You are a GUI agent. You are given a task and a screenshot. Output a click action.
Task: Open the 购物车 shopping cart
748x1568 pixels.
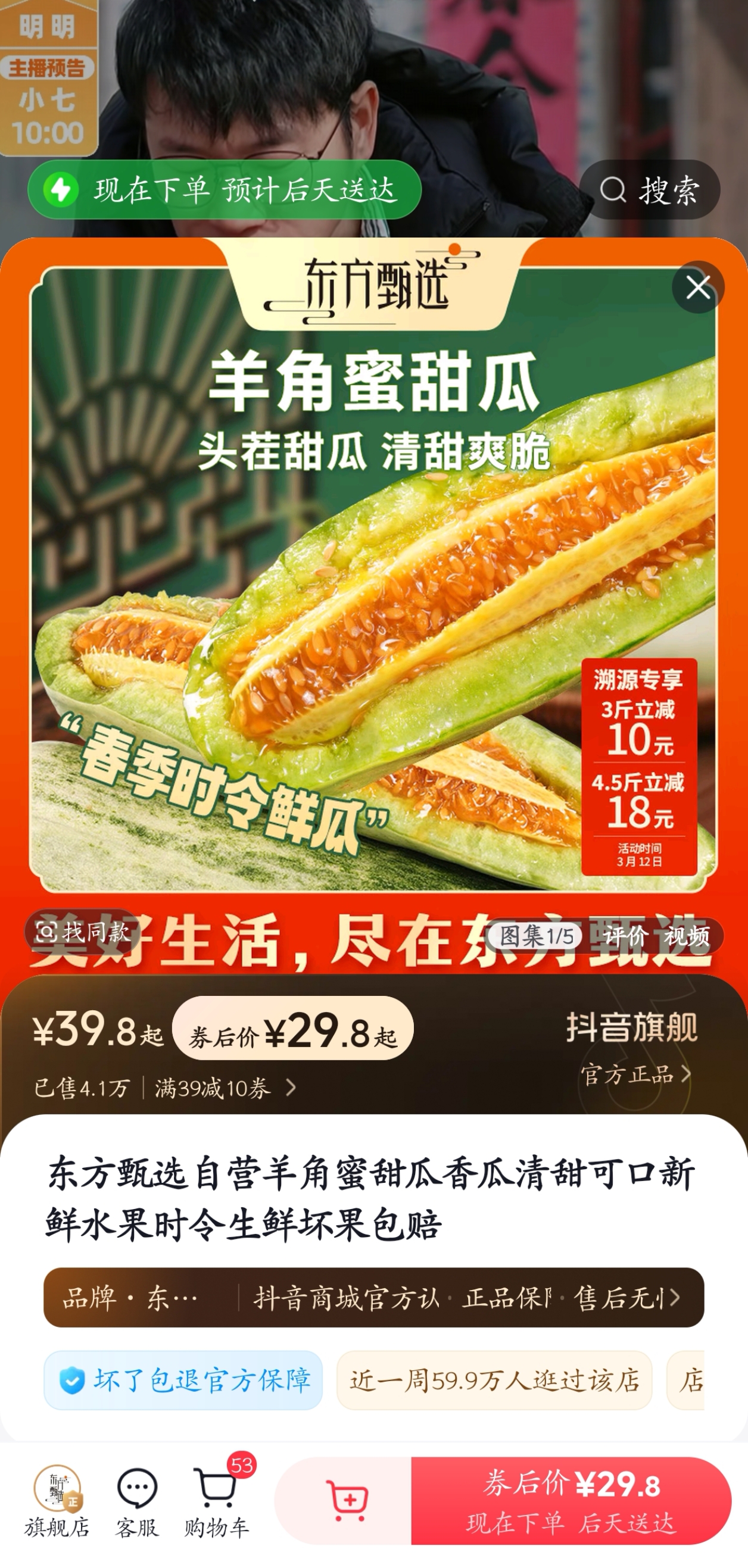[217, 1501]
